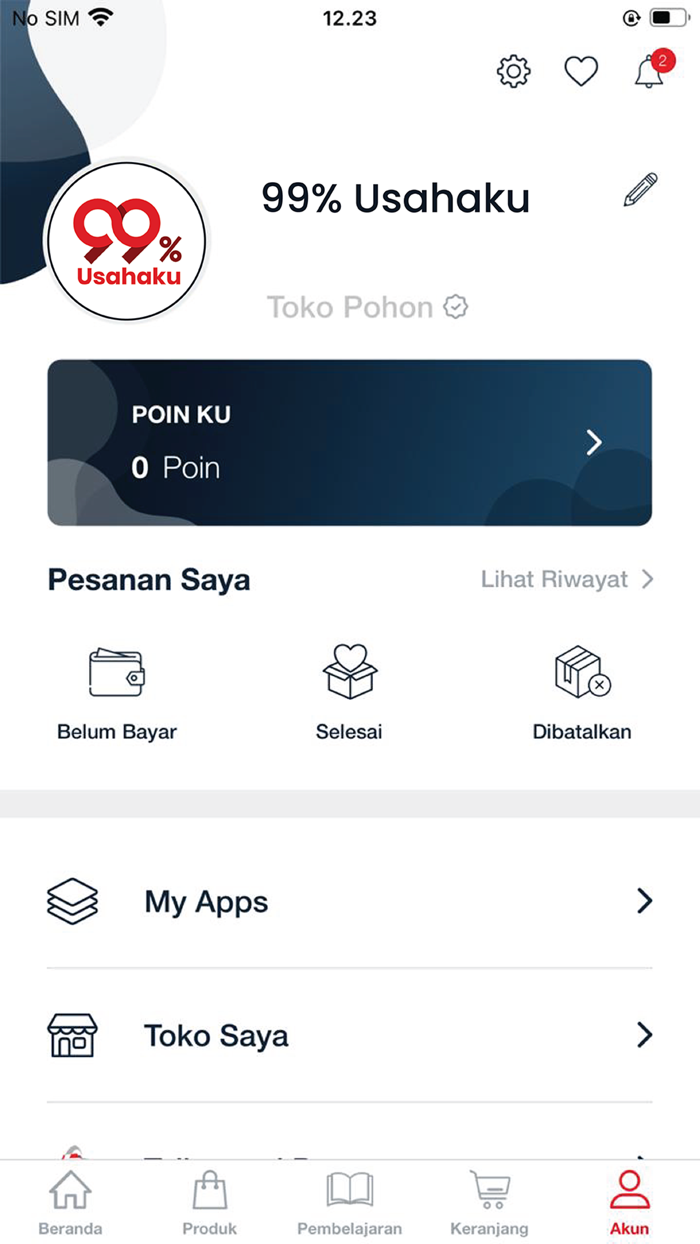Switch to the Produk tab
700x1244 pixels.
[x=210, y=1203]
